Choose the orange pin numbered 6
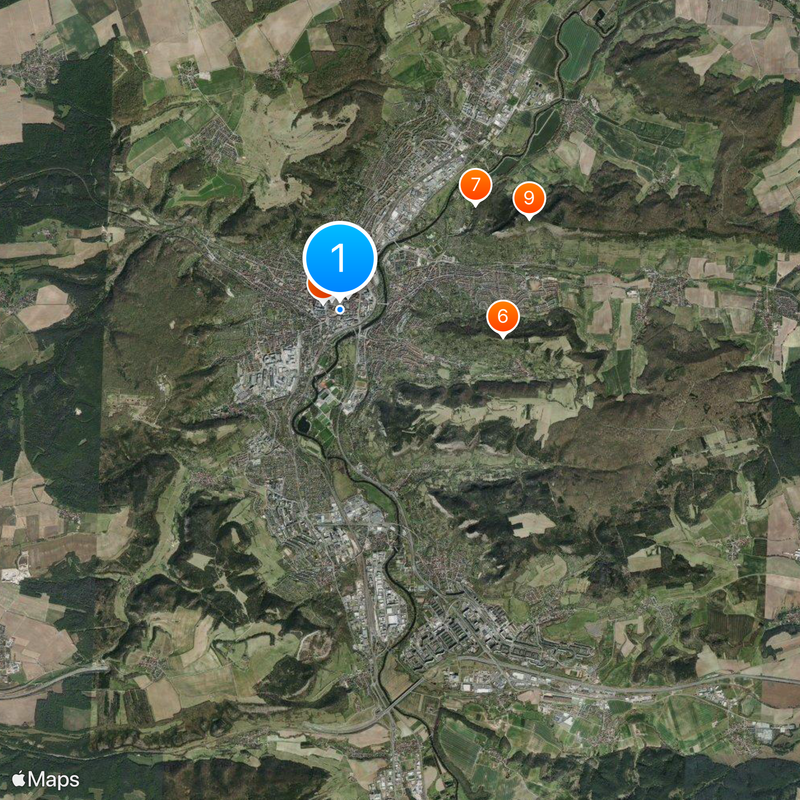Viewport: 800px width, 800px height. point(503,317)
